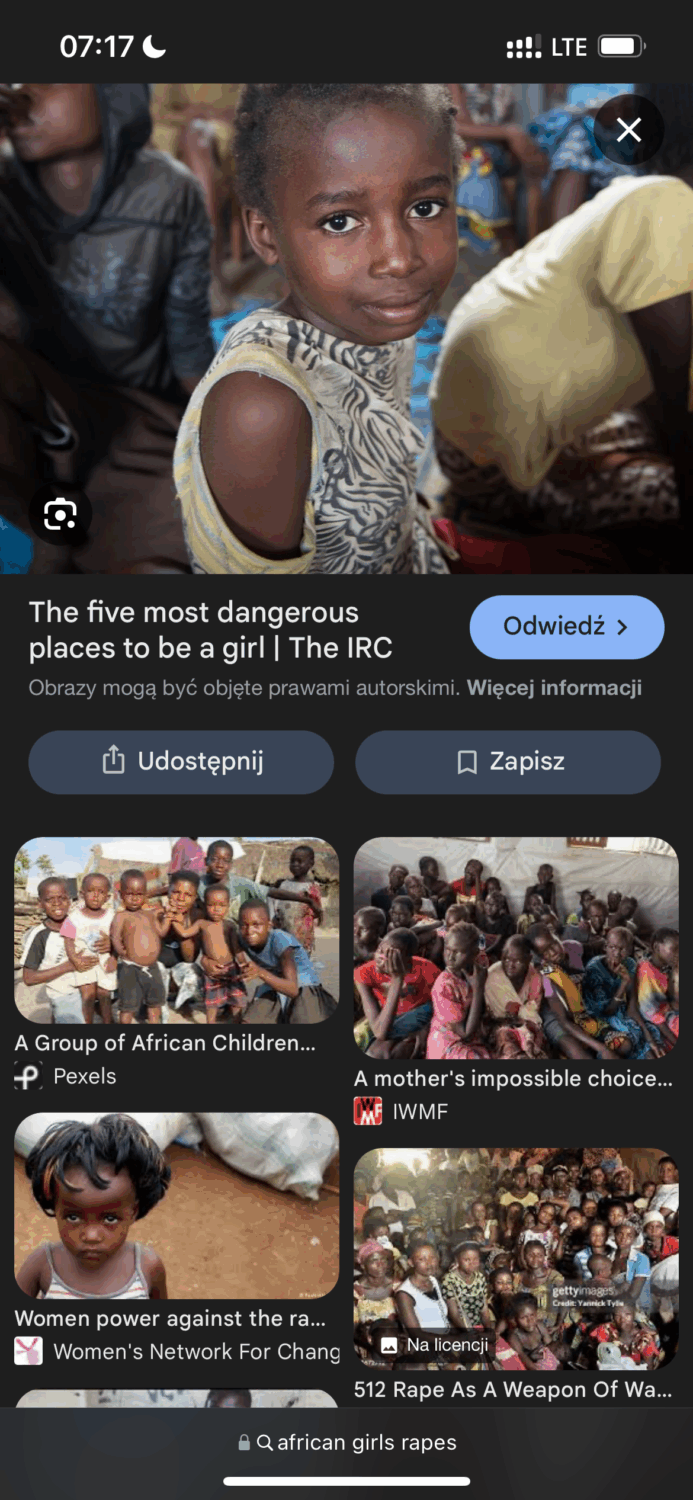Open the Women's Network For Change result
Image resolution: width=693 pixels, height=1500 pixels.
pos(176,1205)
